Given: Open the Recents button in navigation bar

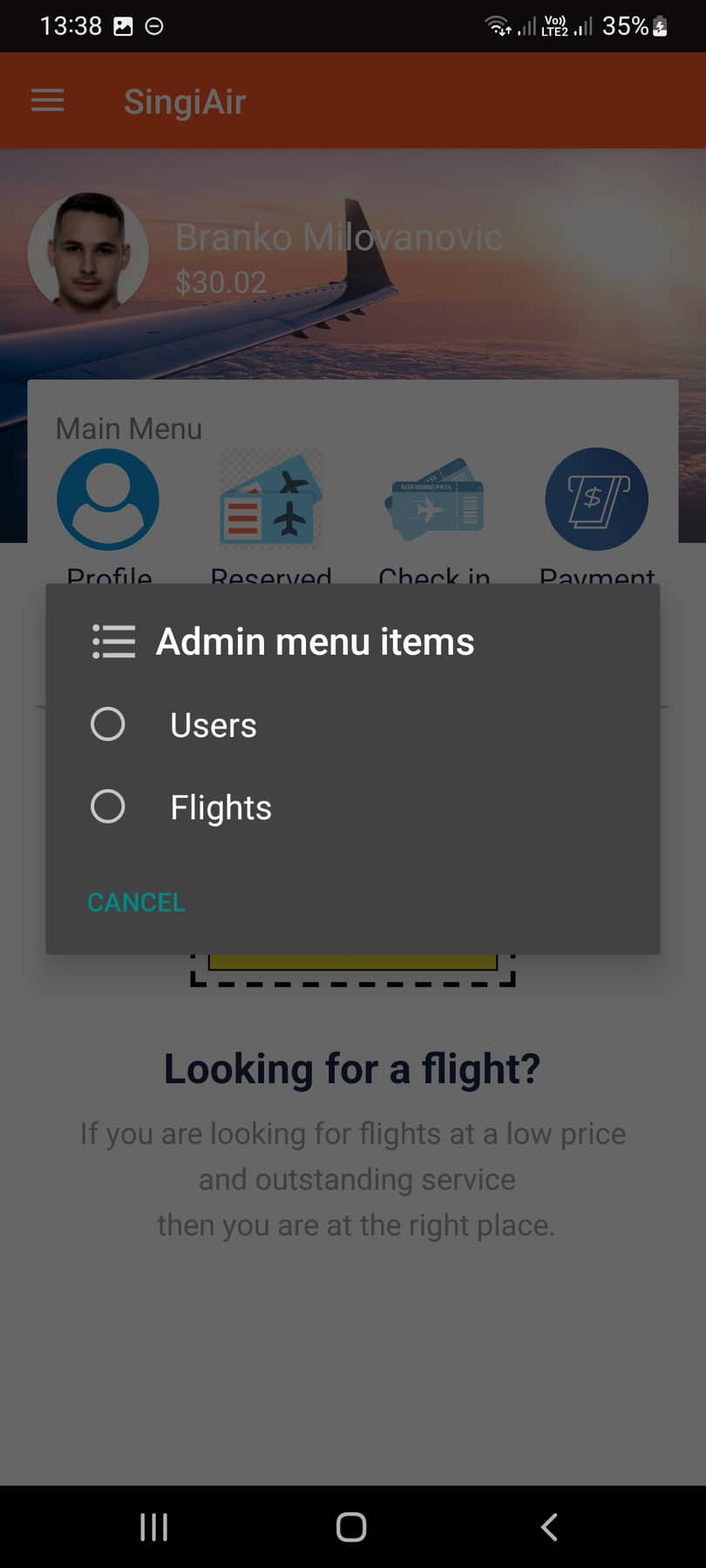Looking at the screenshot, I should pyautogui.click(x=153, y=1526).
